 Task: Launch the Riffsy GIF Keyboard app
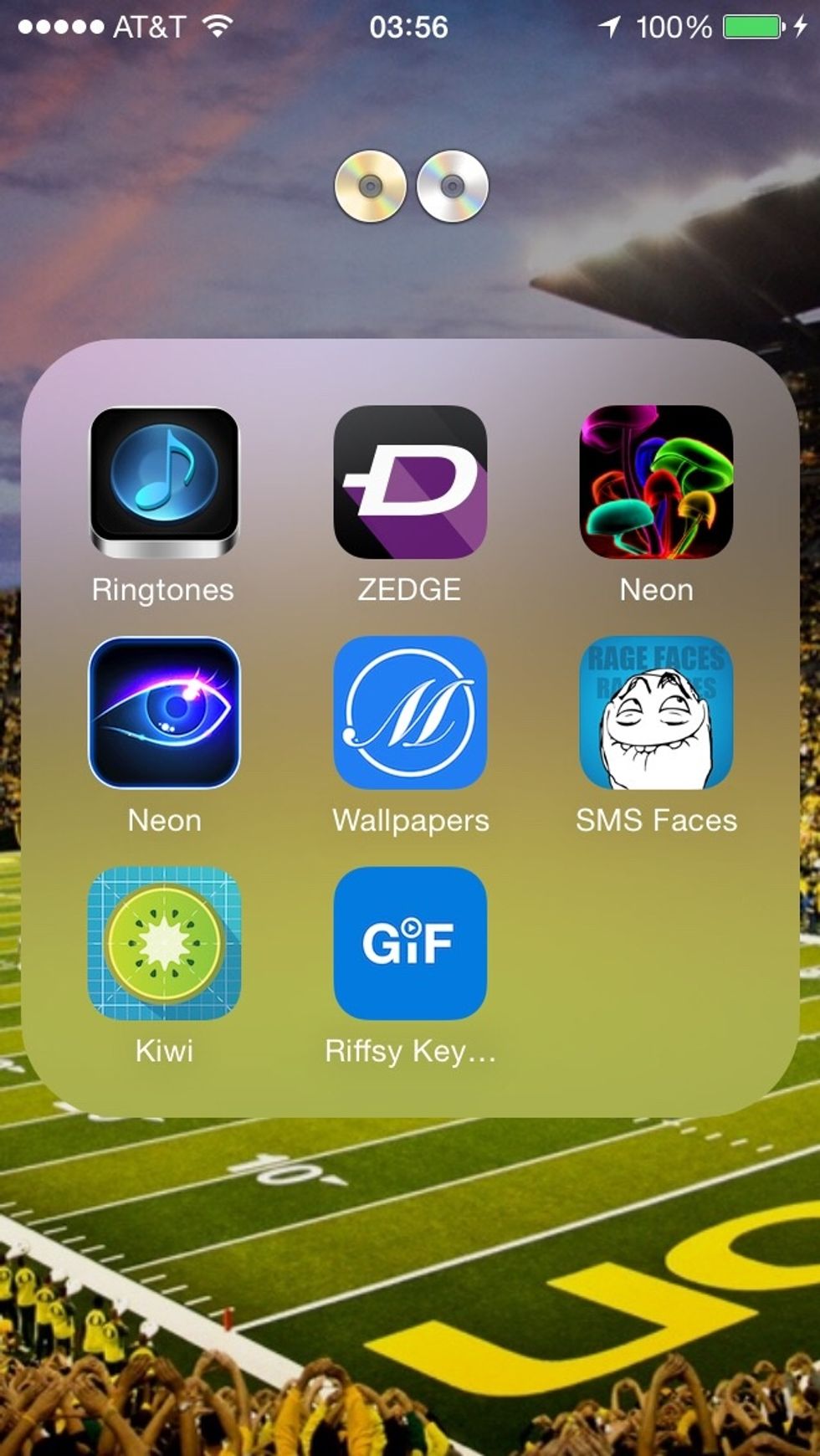pos(409,944)
